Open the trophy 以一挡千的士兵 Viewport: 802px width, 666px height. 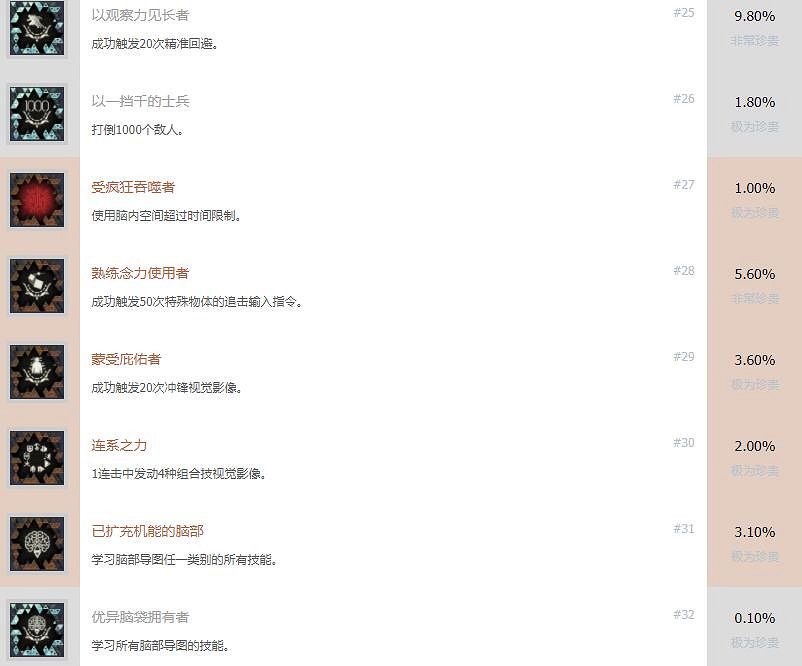pos(140,101)
